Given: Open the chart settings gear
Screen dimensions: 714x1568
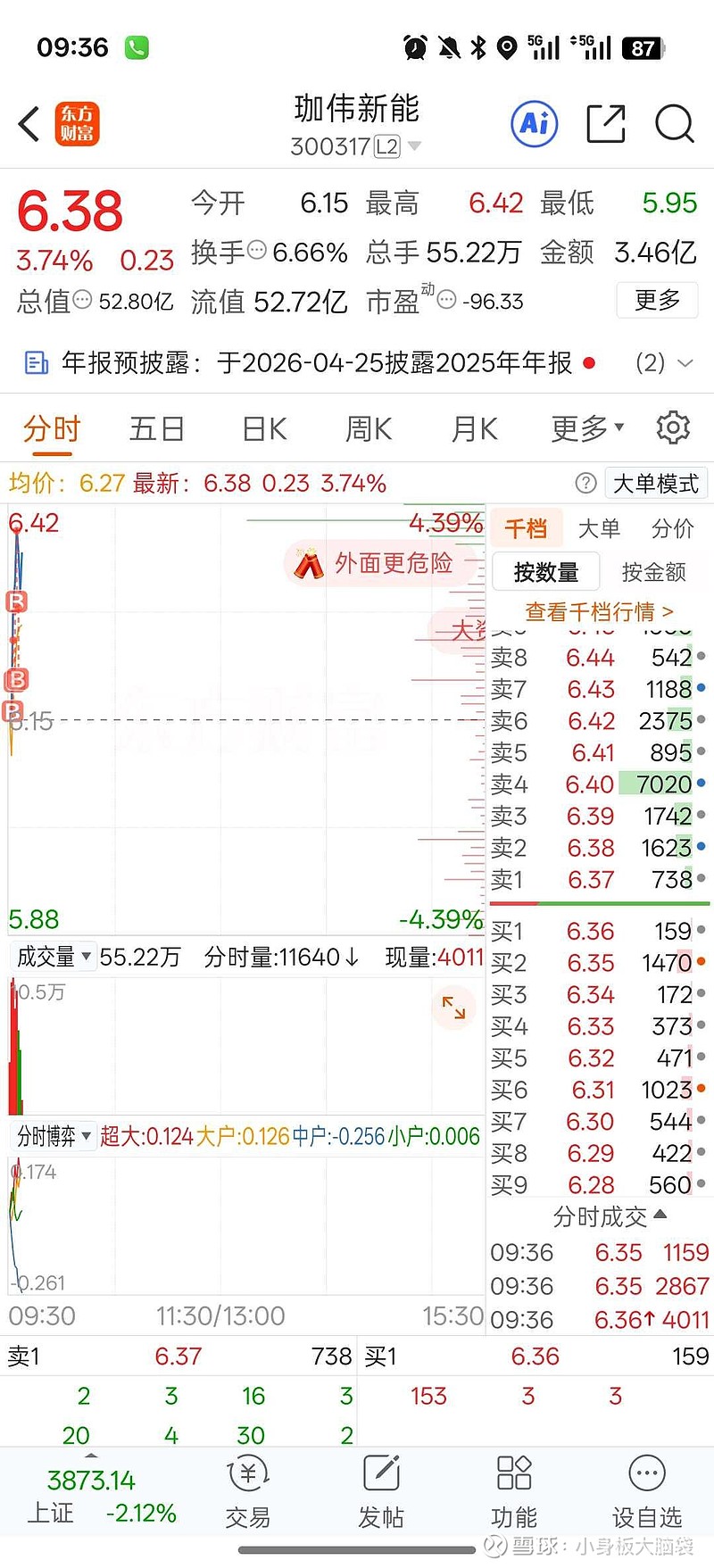Looking at the screenshot, I should click(673, 428).
